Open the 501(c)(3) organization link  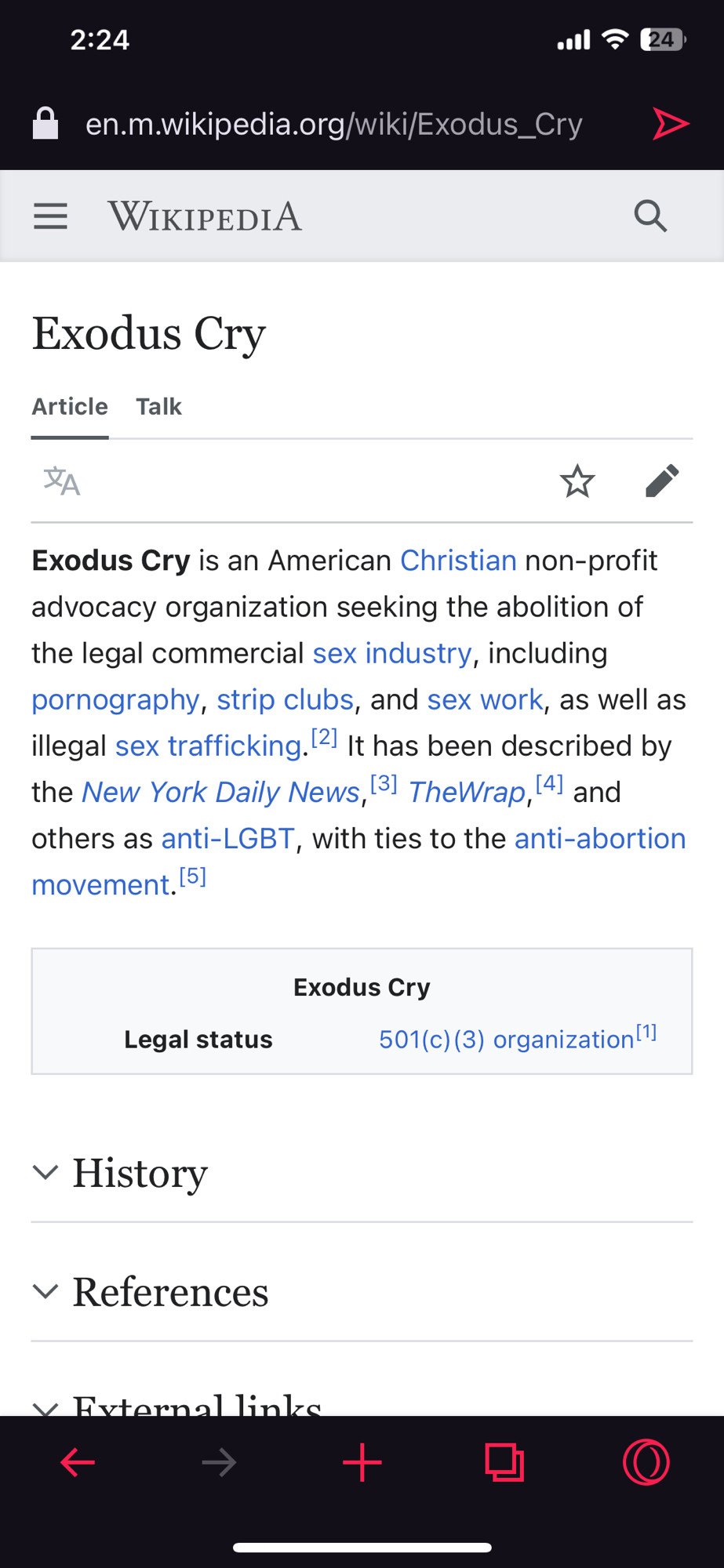pos(507,1040)
